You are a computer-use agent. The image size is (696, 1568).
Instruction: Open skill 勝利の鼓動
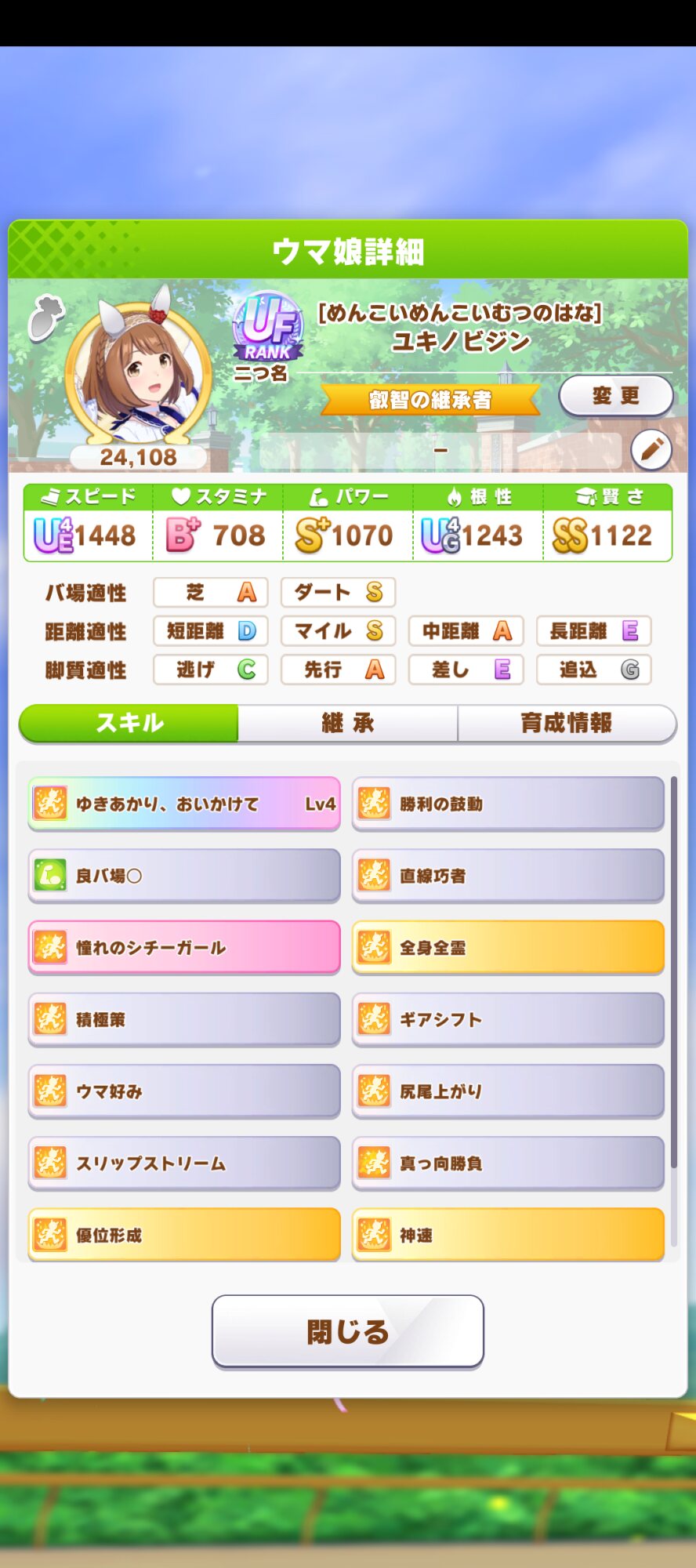pyautogui.click(x=508, y=804)
